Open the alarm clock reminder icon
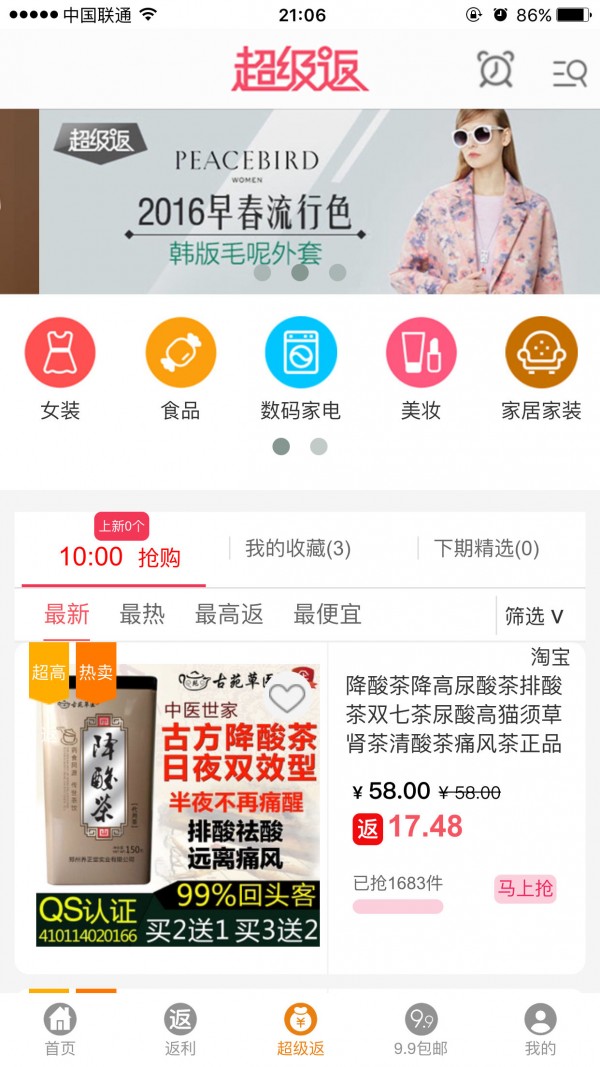This screenshot has height=1067, width=600. click(495, 69)
